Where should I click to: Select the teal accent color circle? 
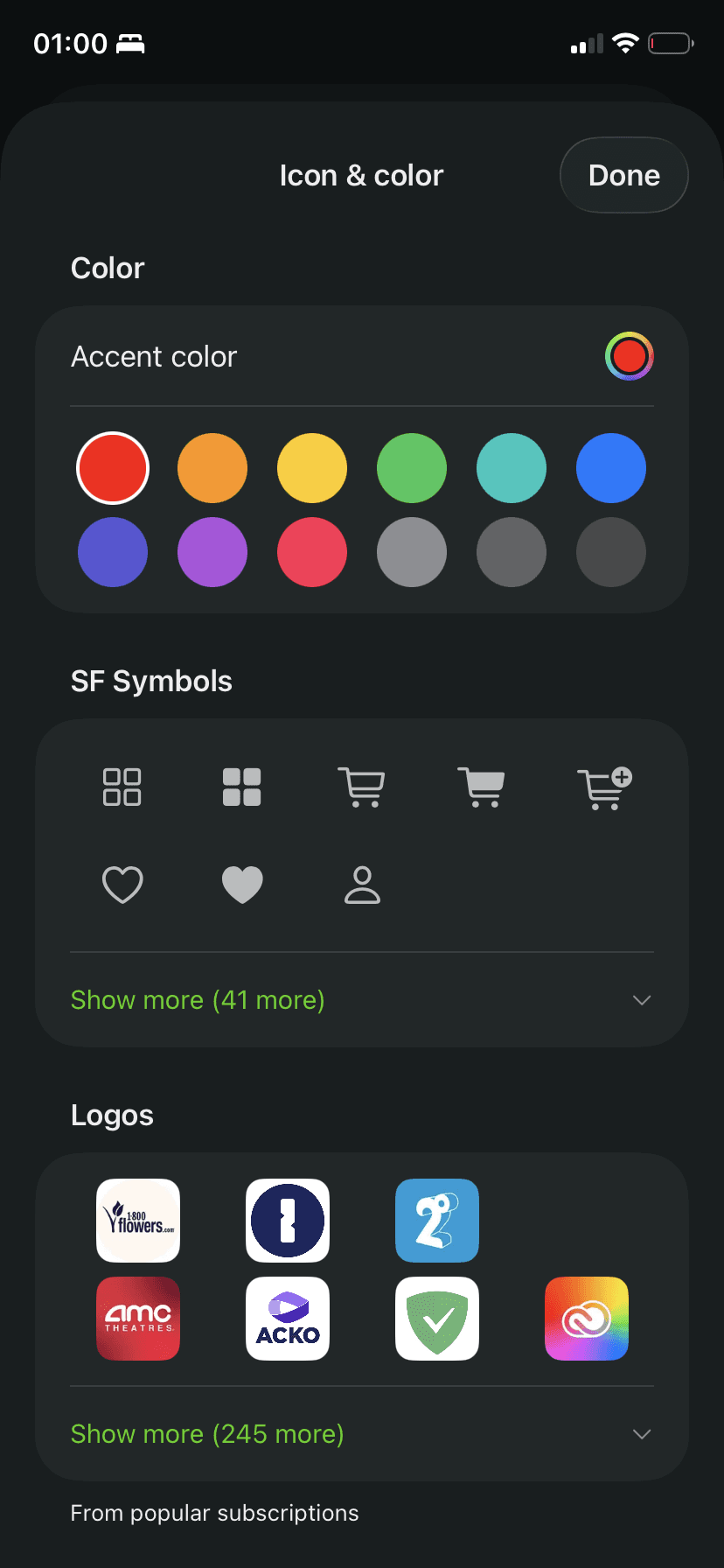(512, 468)
